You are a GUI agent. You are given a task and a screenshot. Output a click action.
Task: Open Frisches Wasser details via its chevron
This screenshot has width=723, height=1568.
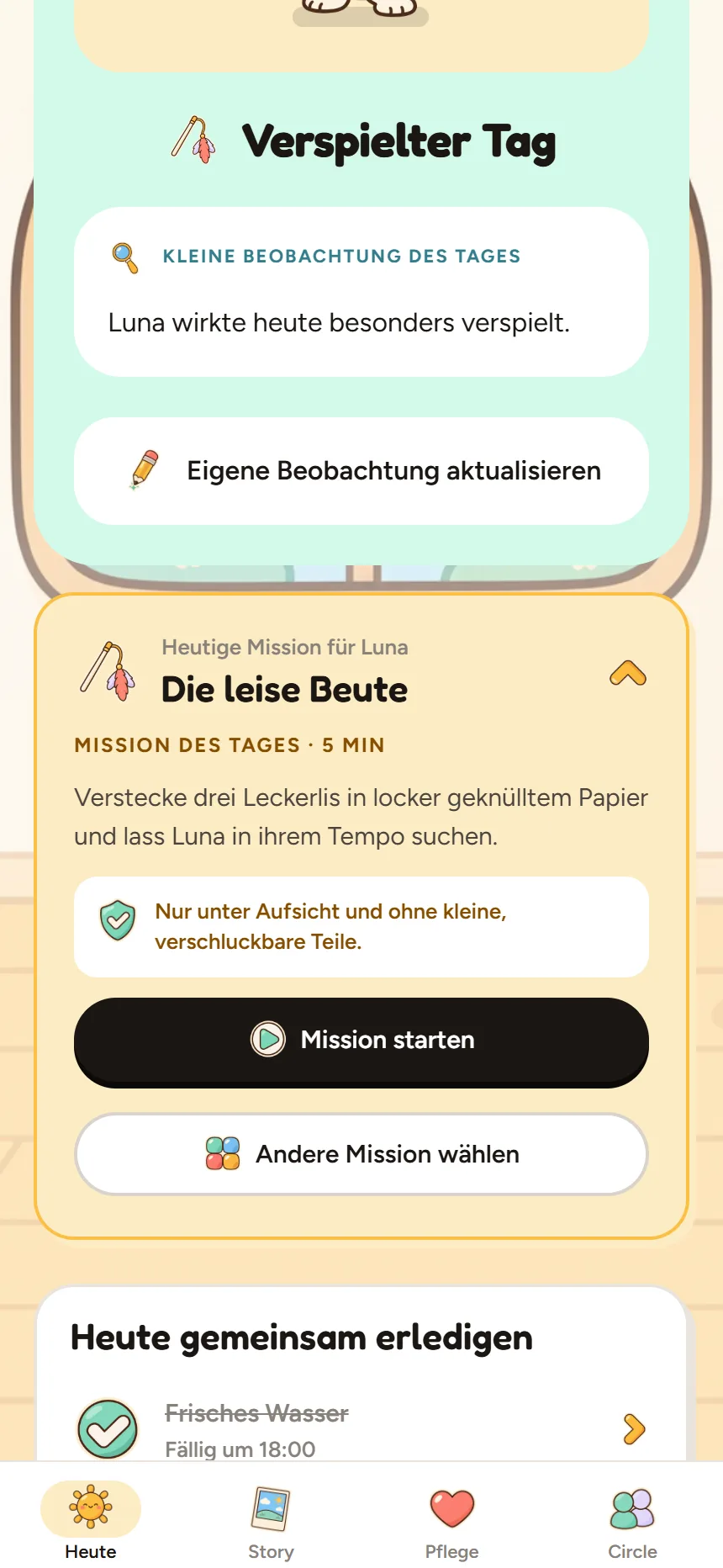(x=634, y=1428)
